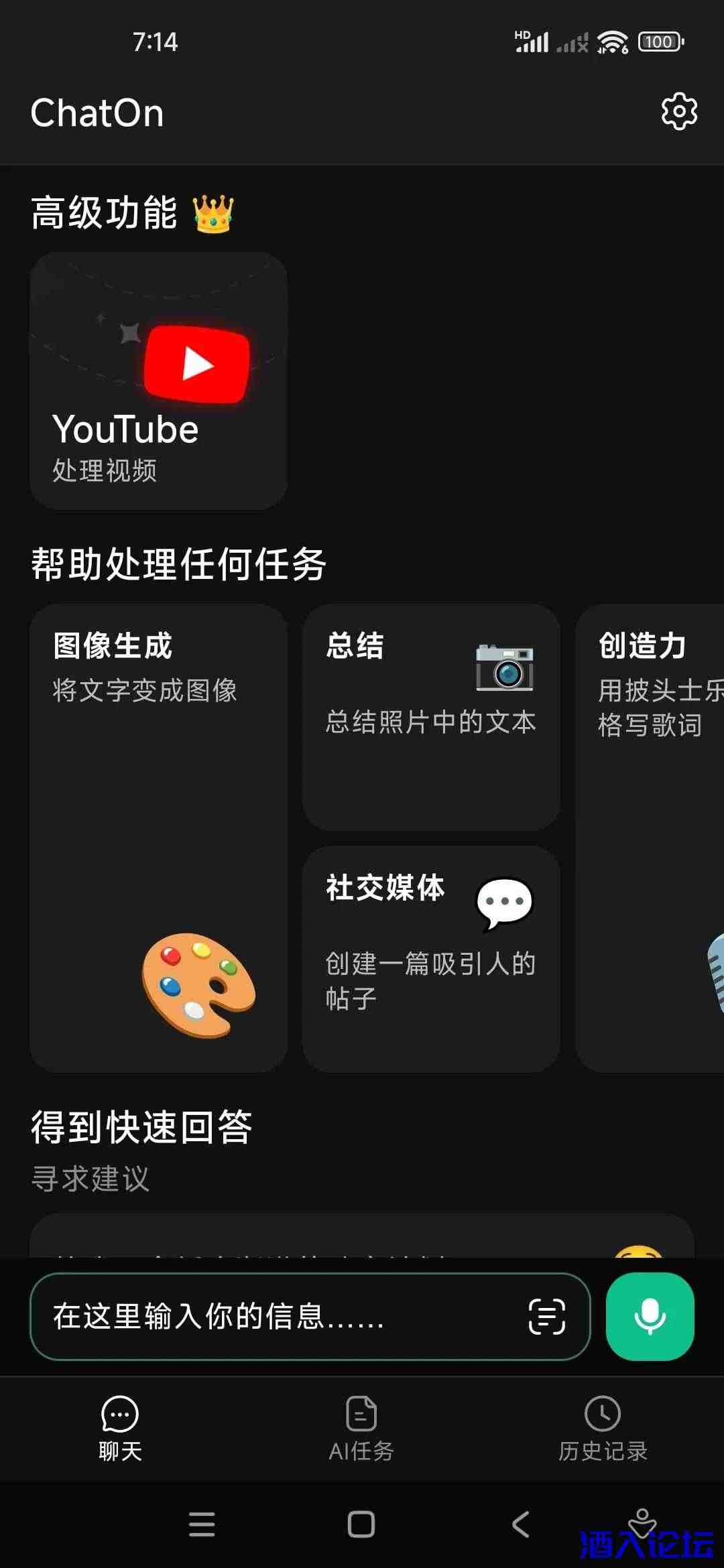Open the 创造力 lyrics card
Image resolution: width=724 pixels, height=1568 pixels.
click(650, 838)
